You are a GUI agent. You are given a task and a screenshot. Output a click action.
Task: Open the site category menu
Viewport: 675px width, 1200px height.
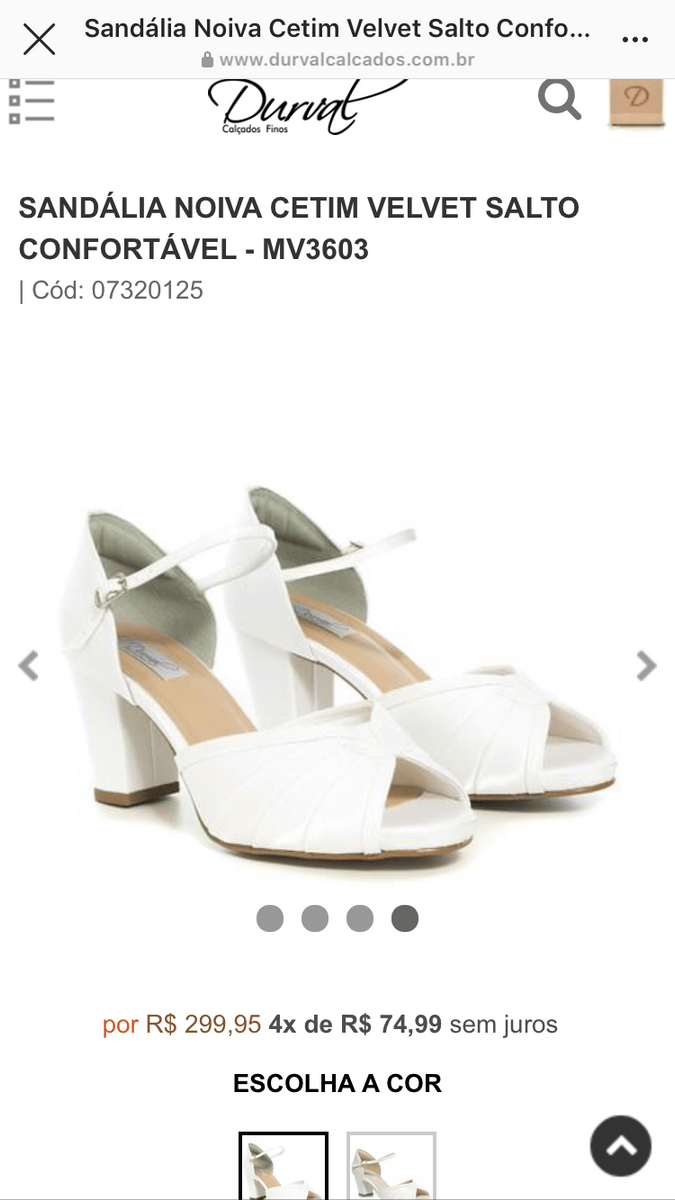(x=31, y=101)
